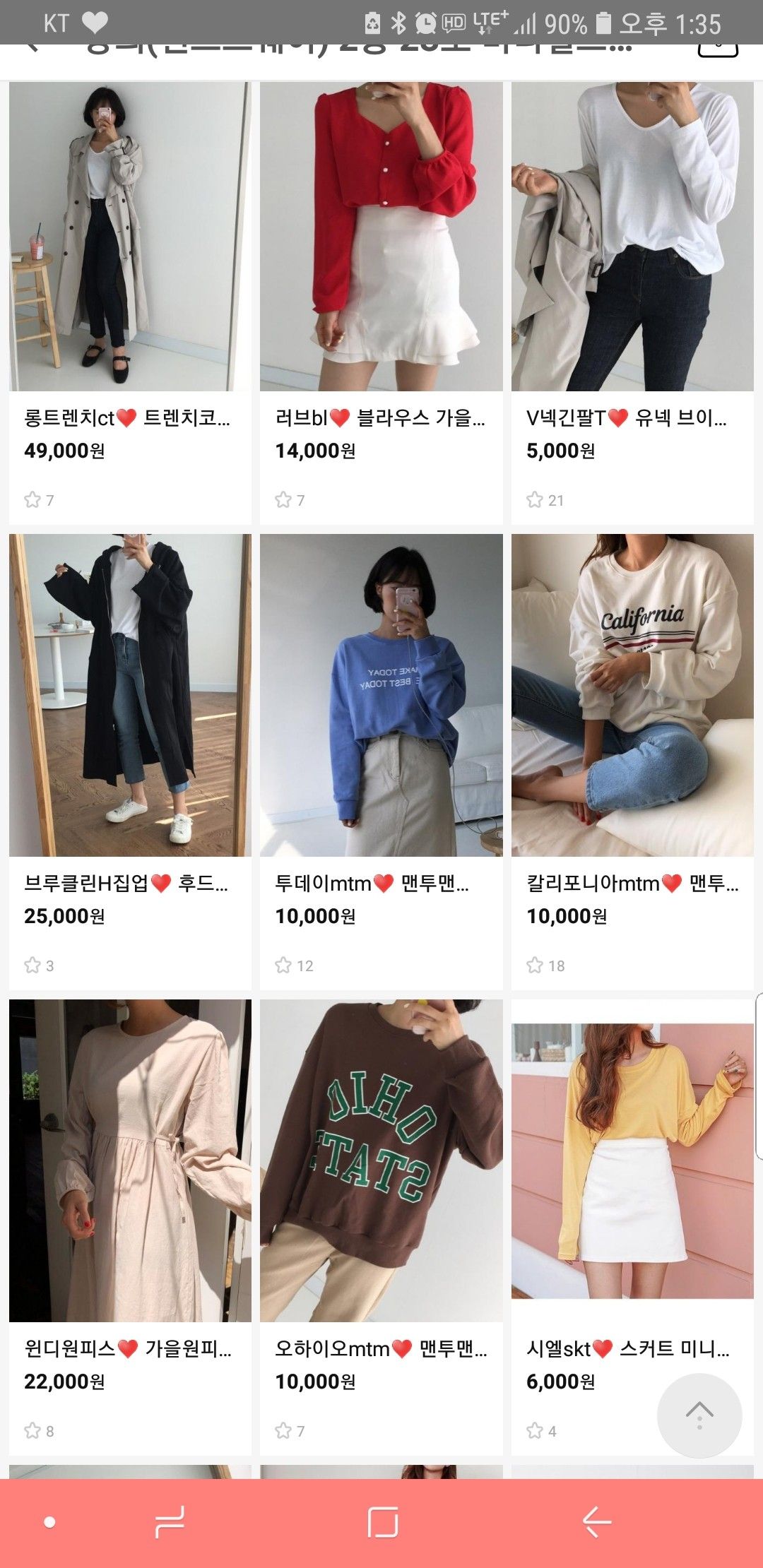Favorite the V넥긴팔T item with star
This screenshot has height=1568, width=763.
click(535, 500)
